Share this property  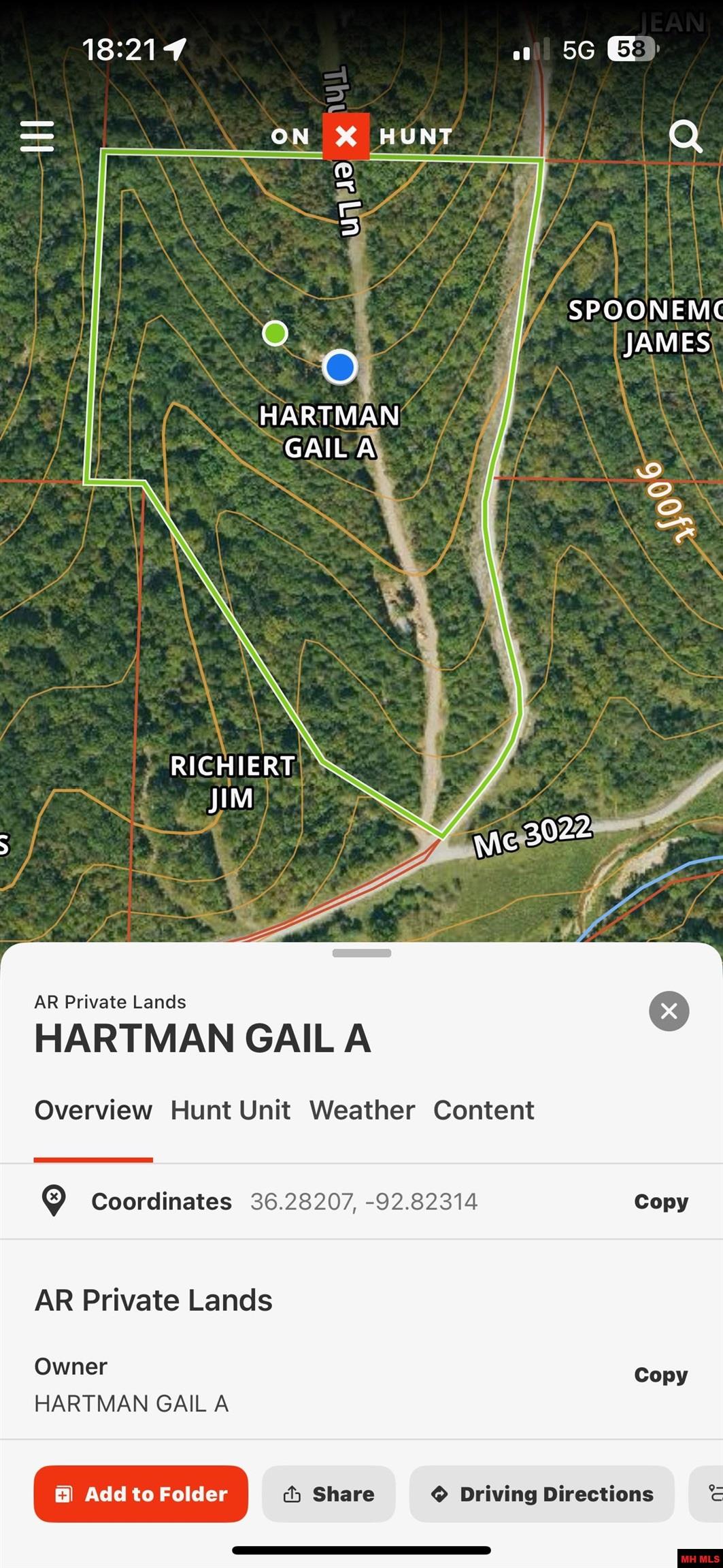point(329,1494)
